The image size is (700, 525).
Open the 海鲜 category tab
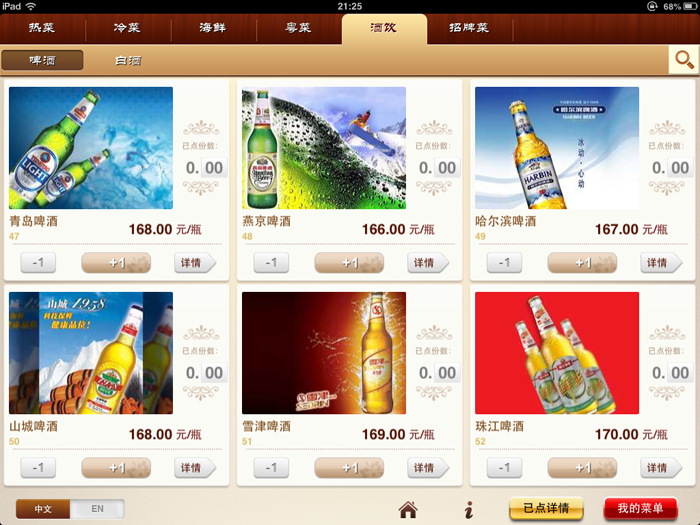[213, 28]
